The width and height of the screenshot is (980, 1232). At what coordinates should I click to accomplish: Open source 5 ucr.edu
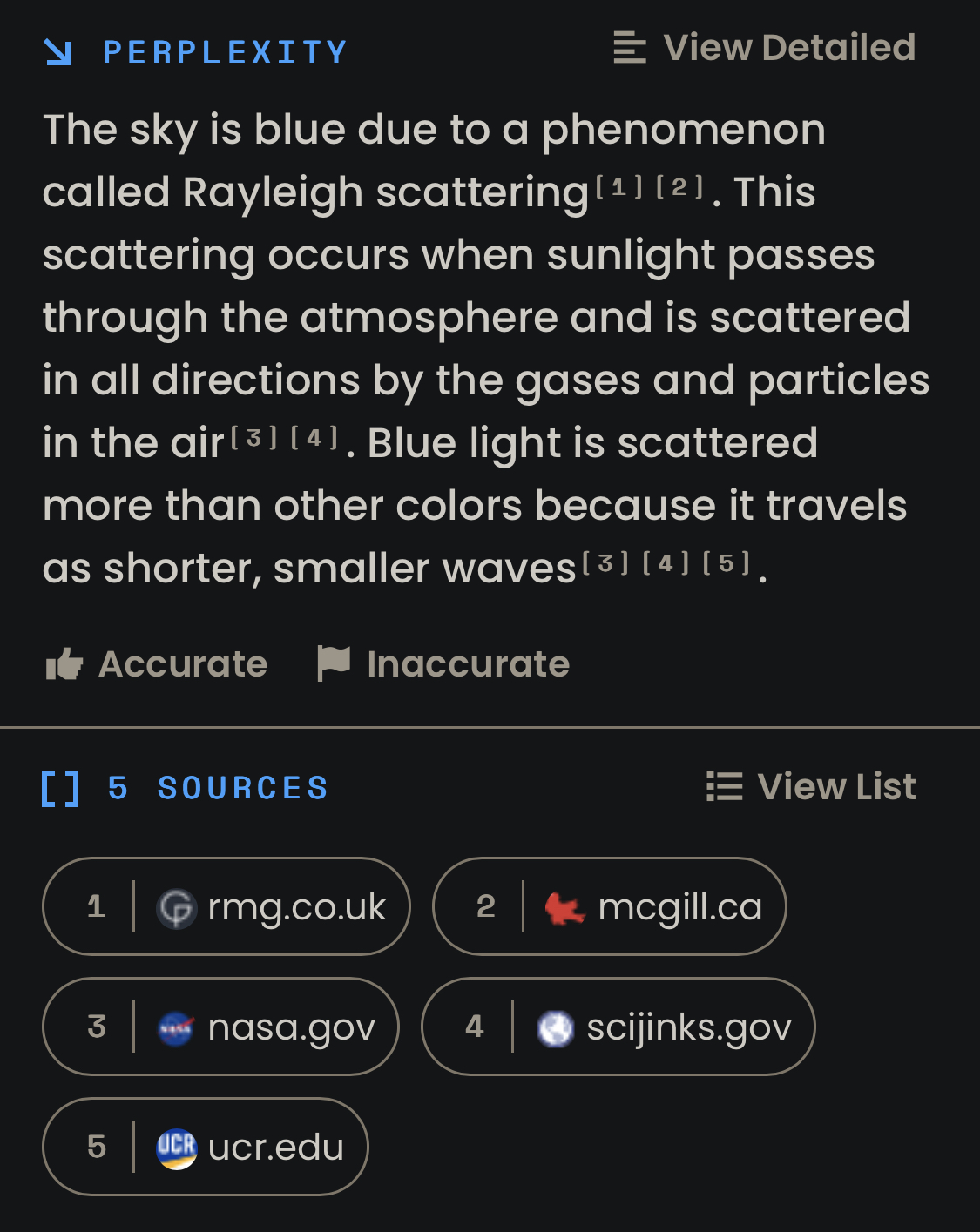click(206, 1147)
